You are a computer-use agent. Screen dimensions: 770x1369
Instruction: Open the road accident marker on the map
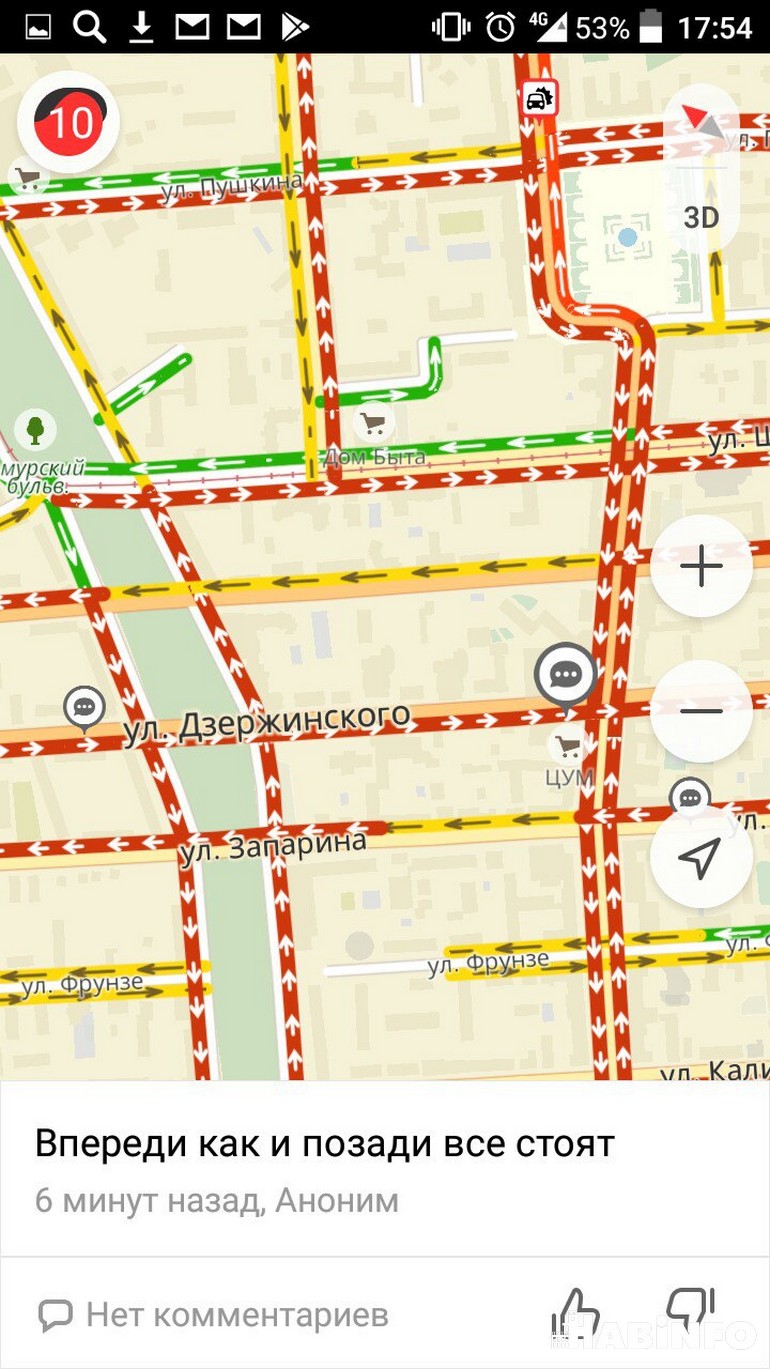click(x=540, y=98)
